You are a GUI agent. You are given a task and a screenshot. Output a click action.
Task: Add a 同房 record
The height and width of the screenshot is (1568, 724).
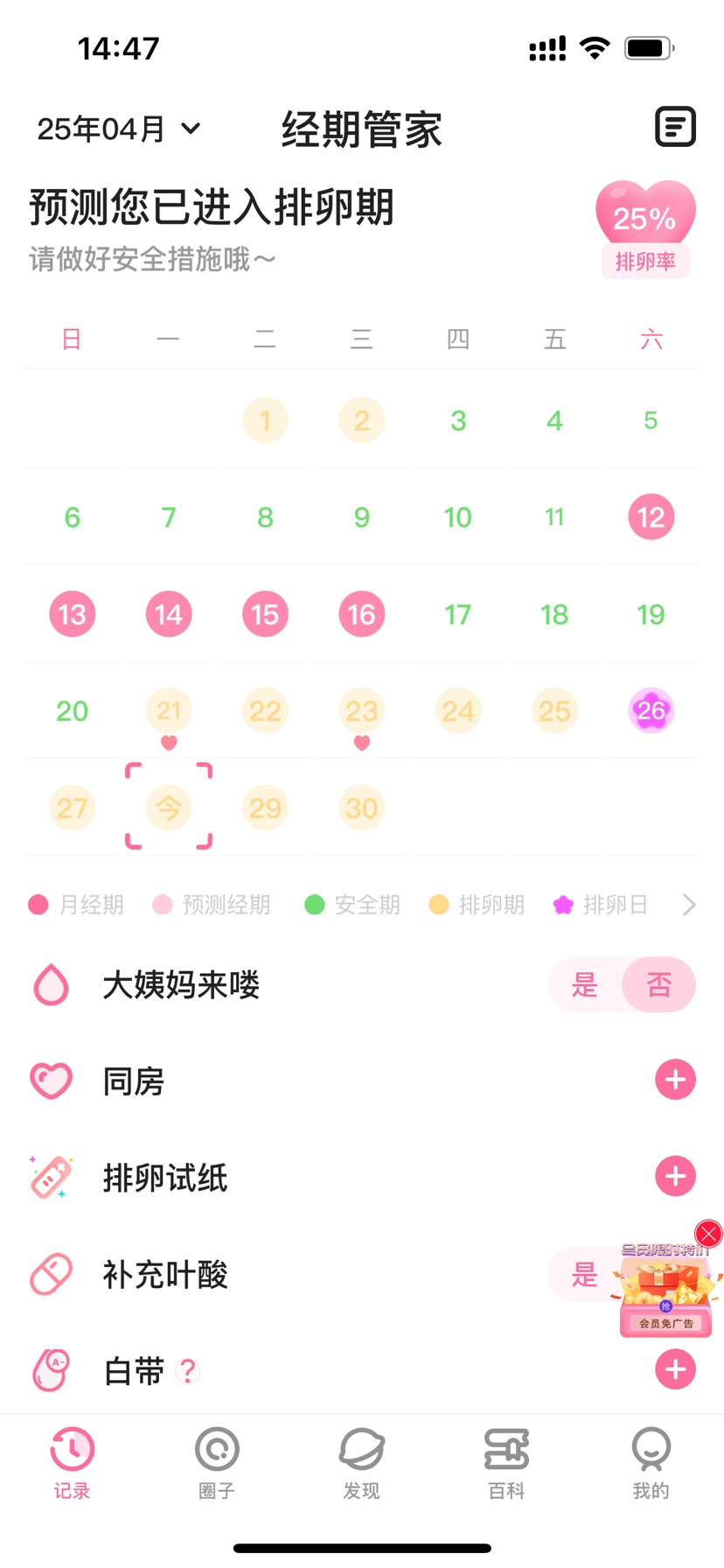tap(675, 1080)
